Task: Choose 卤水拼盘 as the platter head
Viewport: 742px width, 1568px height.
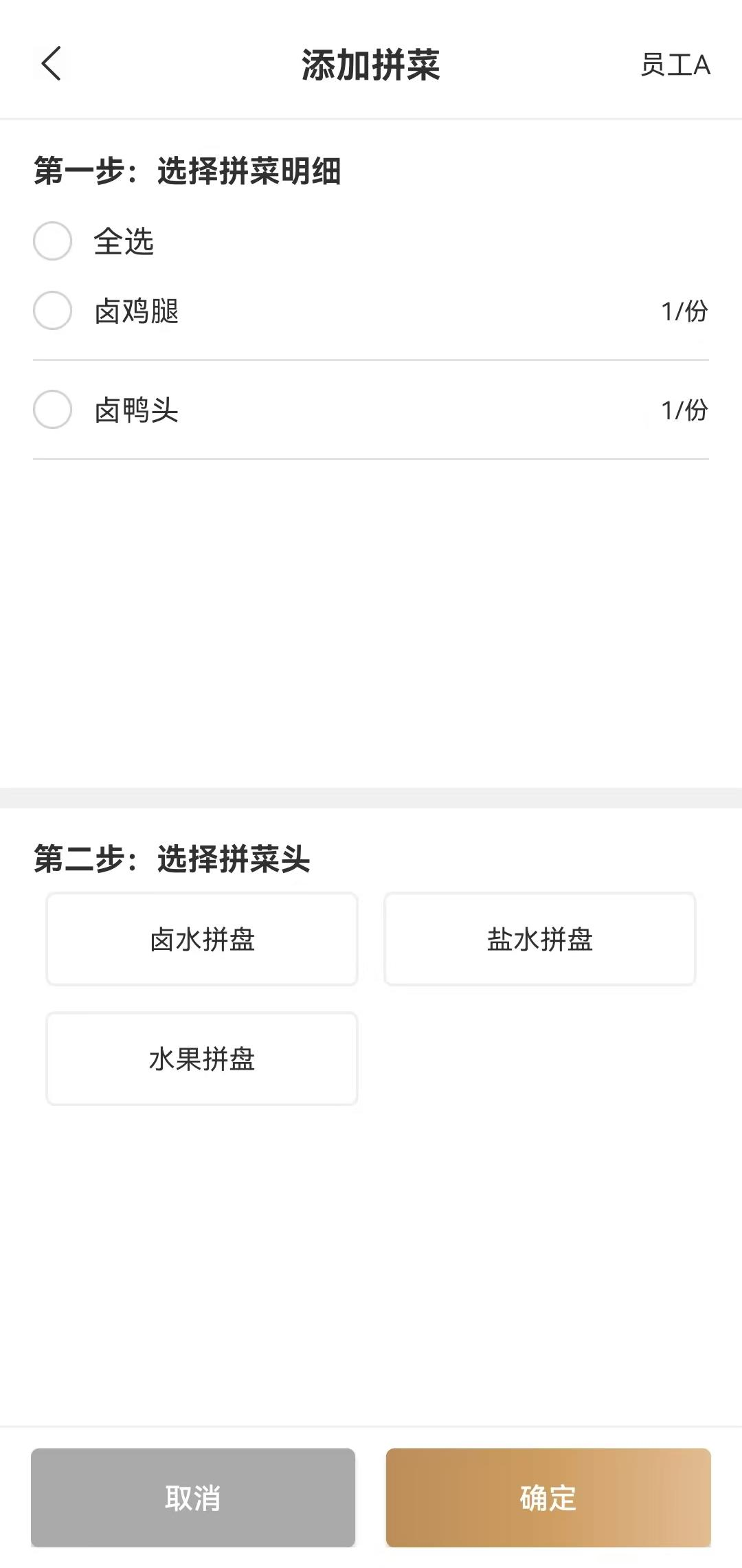Action: [202, 939]
